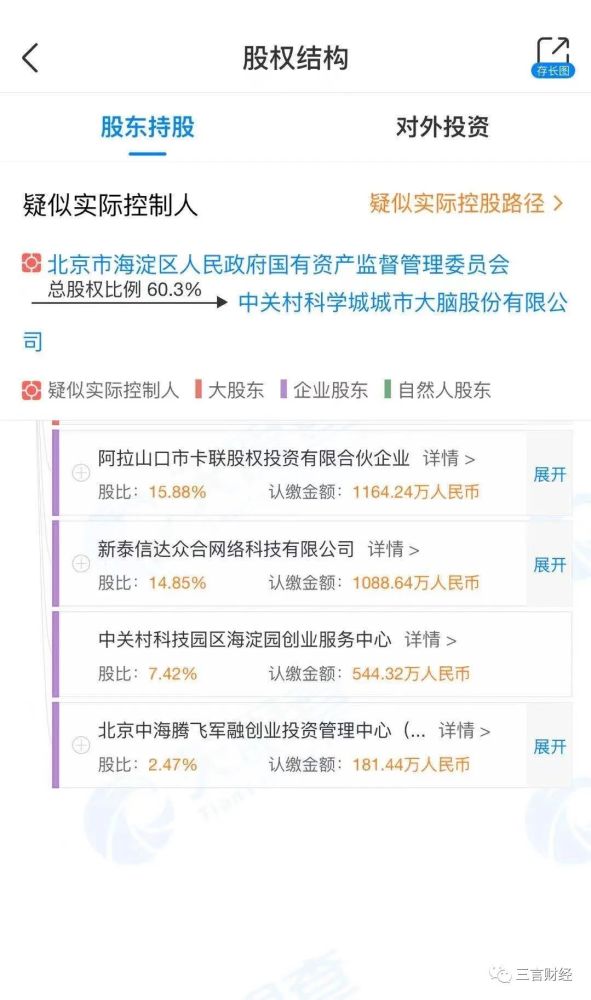This screenshot has height=1000, width=591.
Task: Tap plus icon beside 新泰信达众合网络科技
Action: point(81,564)
